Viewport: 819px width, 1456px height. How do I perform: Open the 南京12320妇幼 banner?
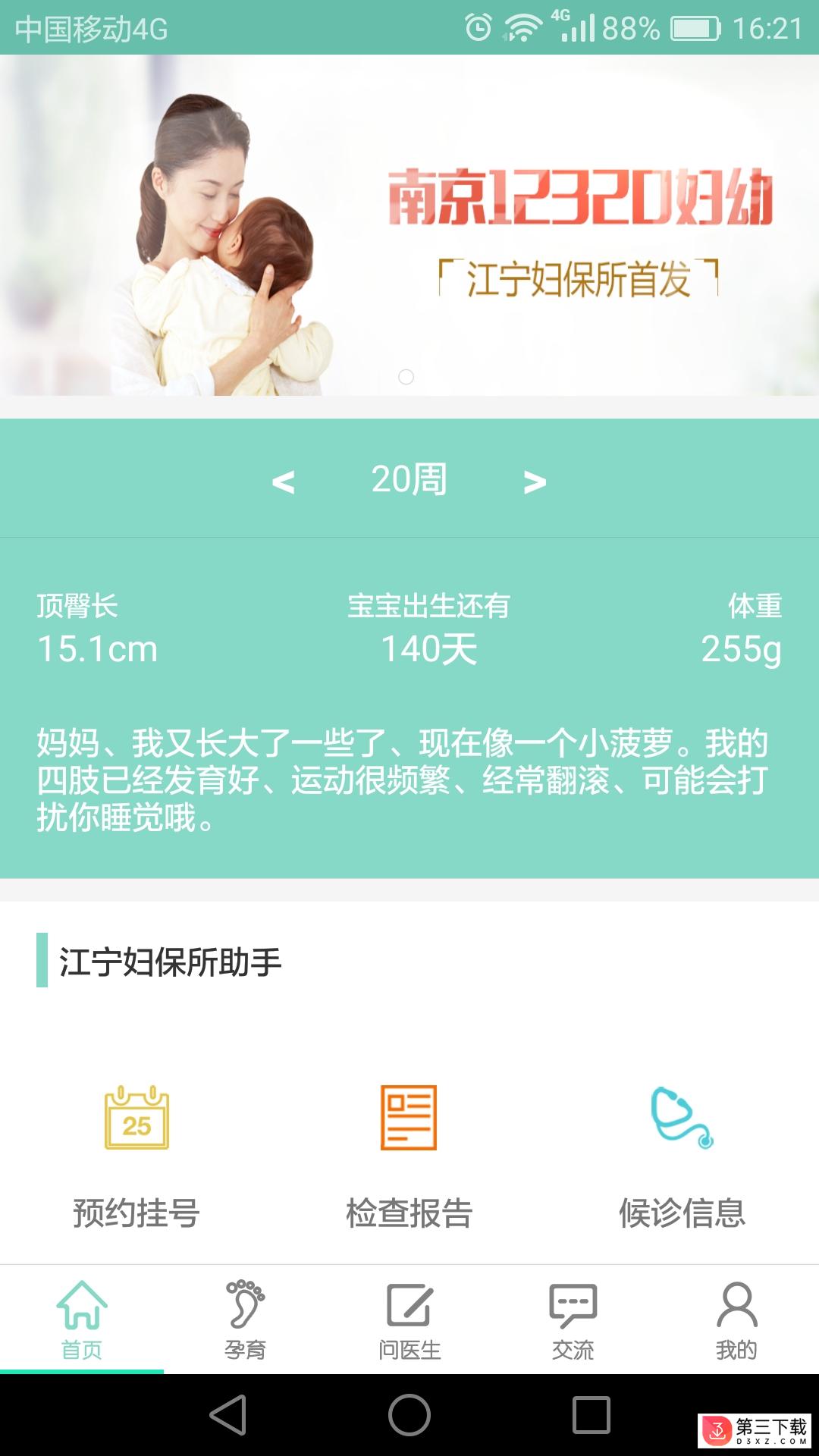[409, 225]
